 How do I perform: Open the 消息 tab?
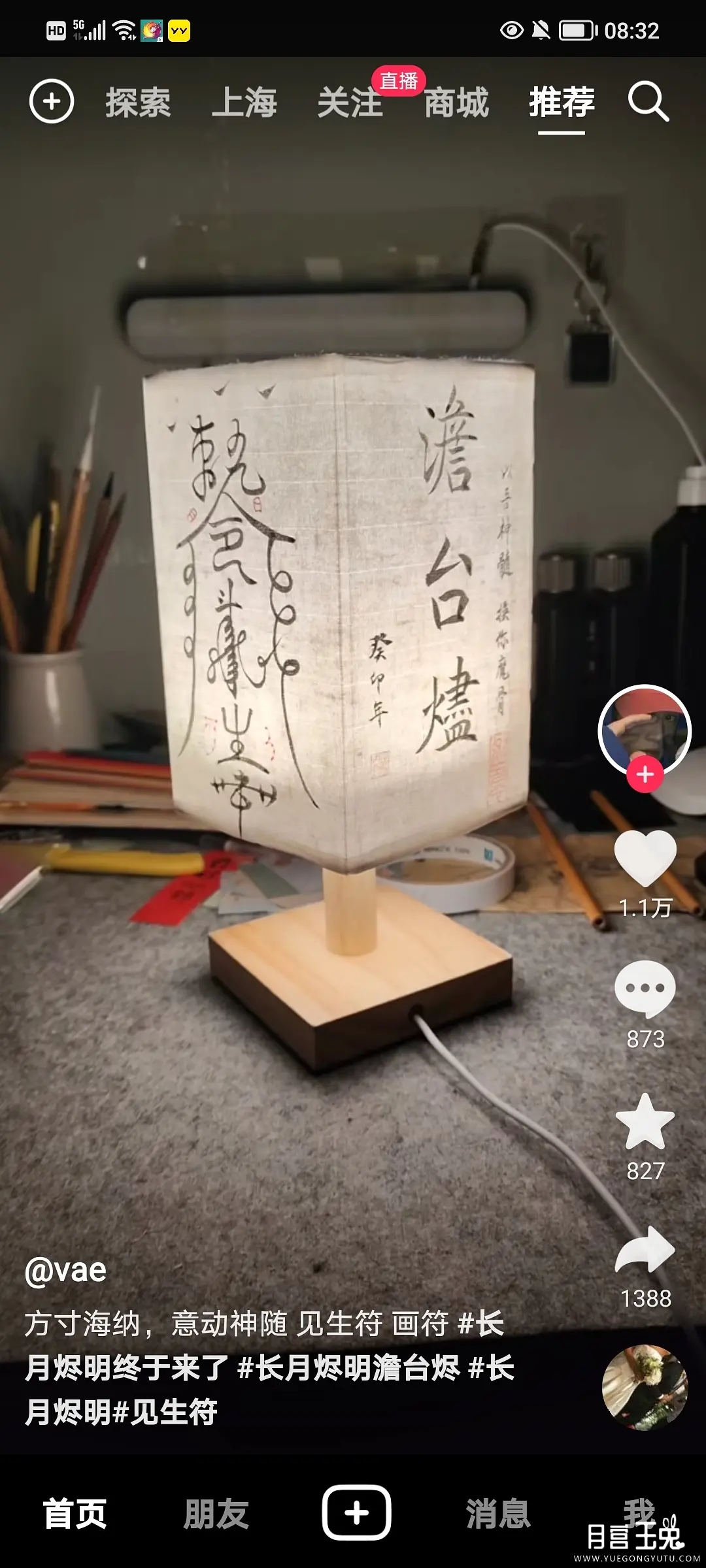point(498,1514)
